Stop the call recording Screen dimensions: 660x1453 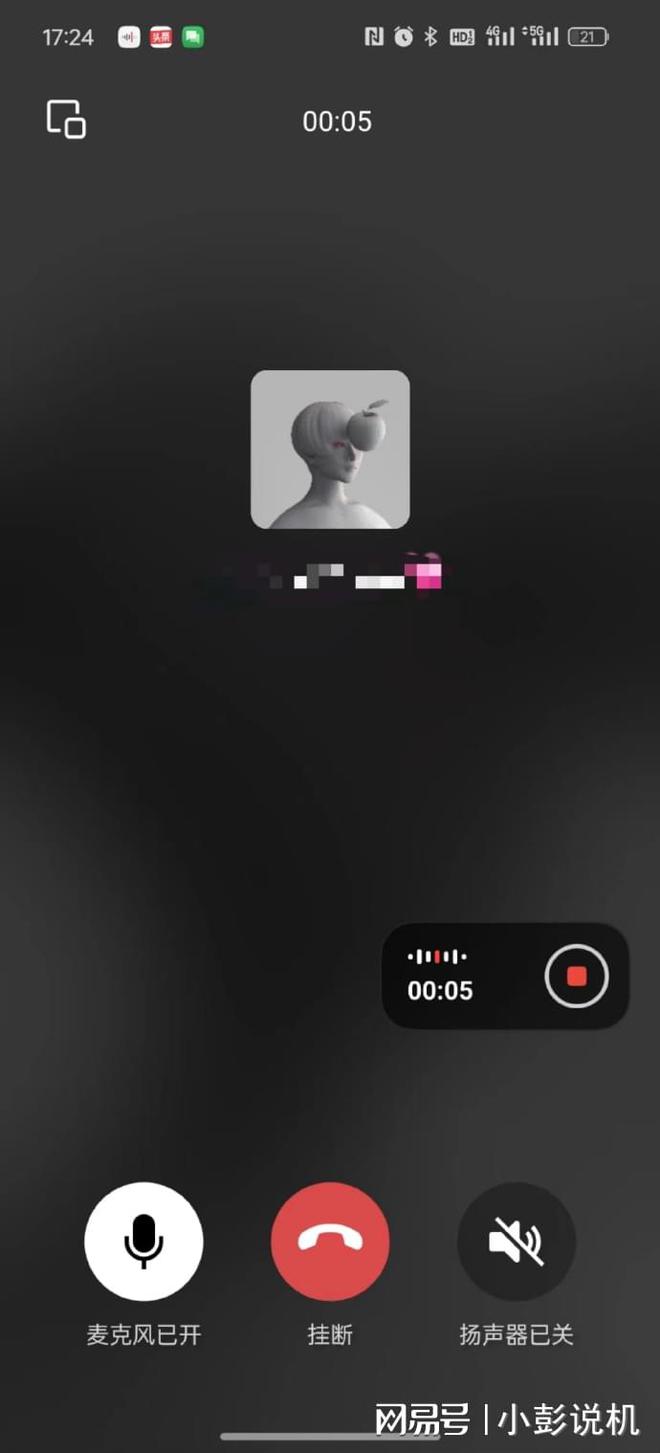(576, 976)
